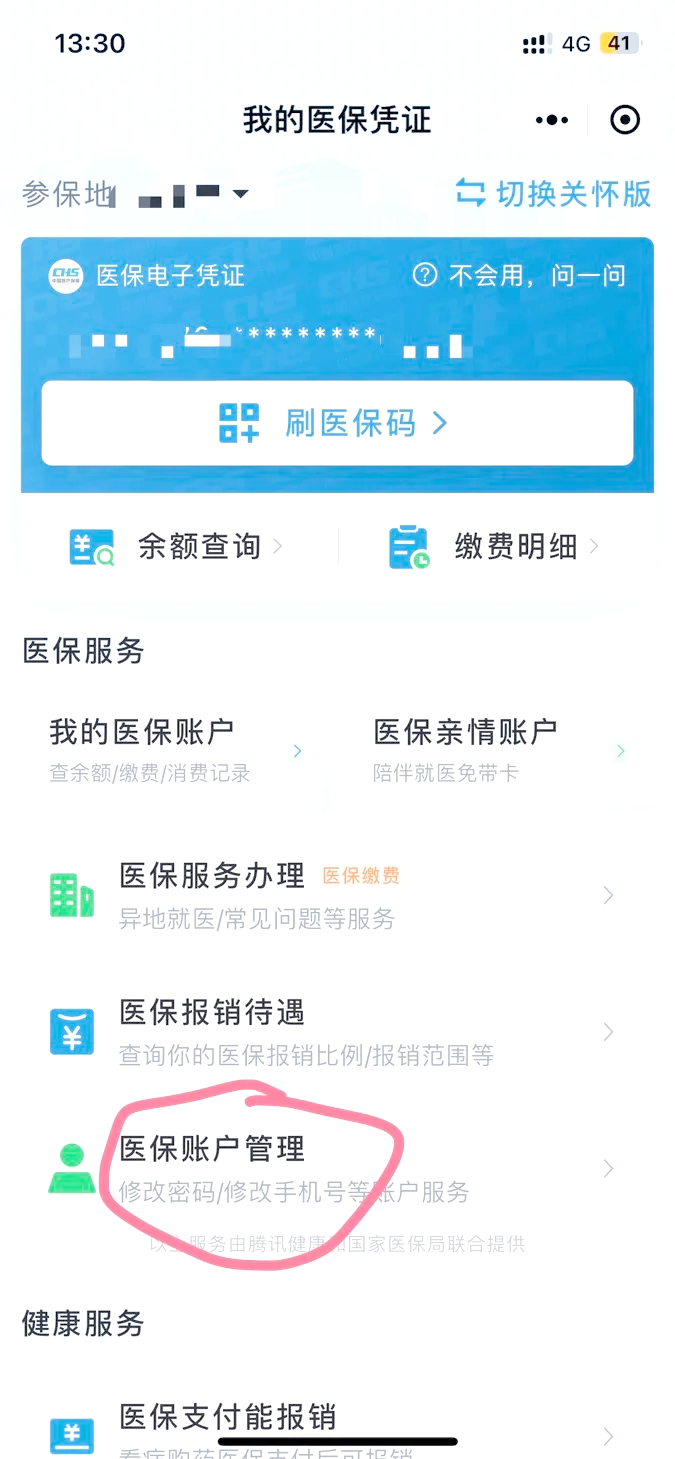Expand the 参保地 location dropdown
Viewport: 675px width, 1459px height.
[239, 194]
